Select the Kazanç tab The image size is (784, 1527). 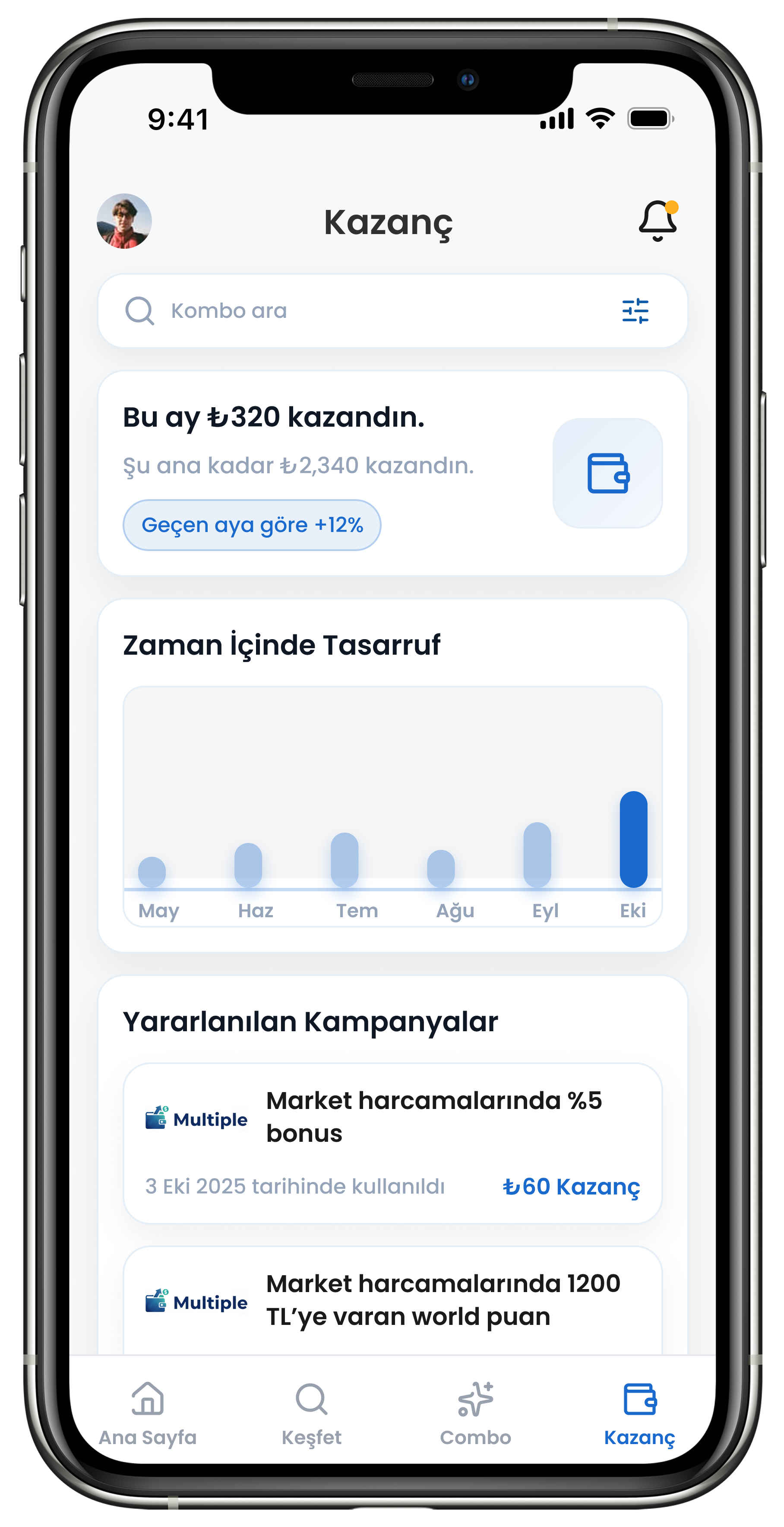pyautogui.click(x=639, y=1413)
